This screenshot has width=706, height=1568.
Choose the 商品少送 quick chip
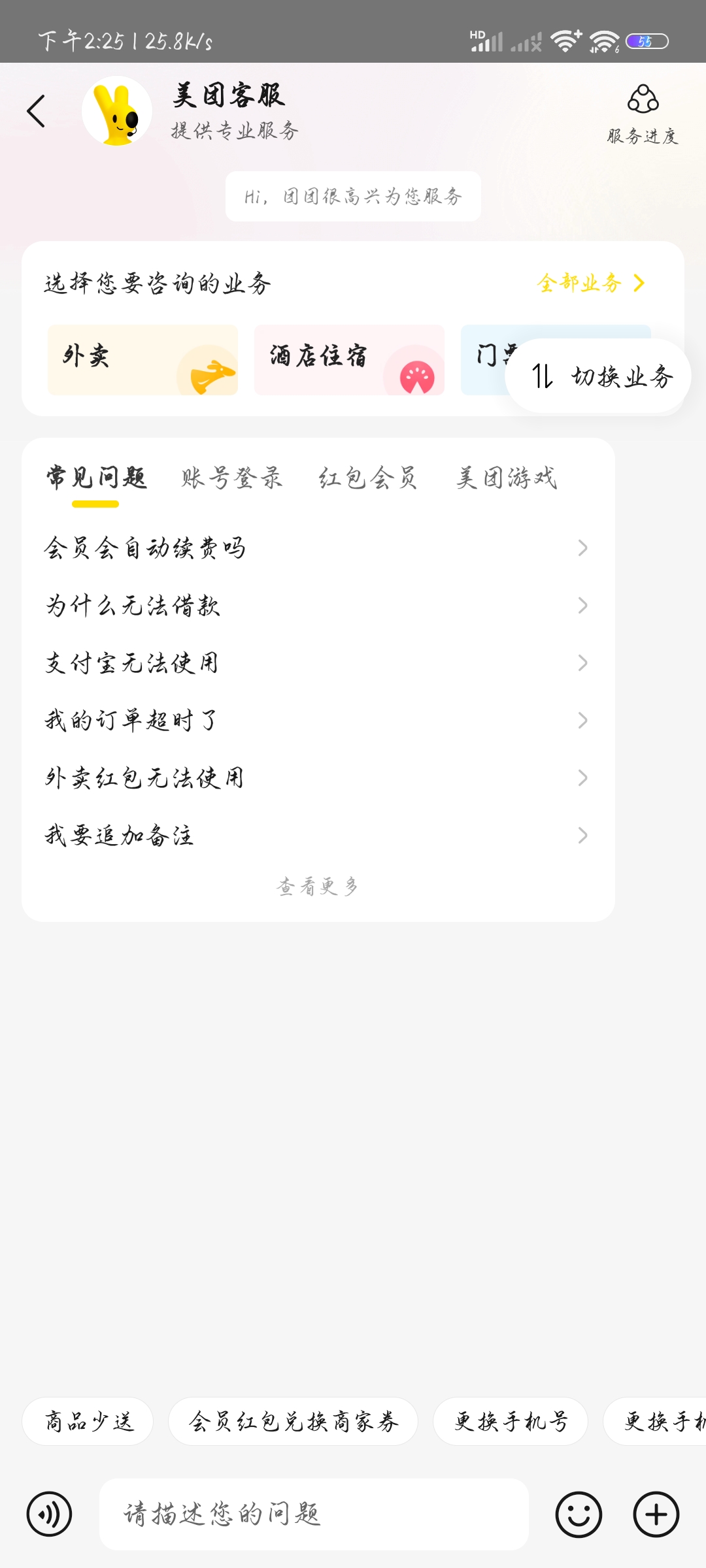click(x=88, y=1421)
